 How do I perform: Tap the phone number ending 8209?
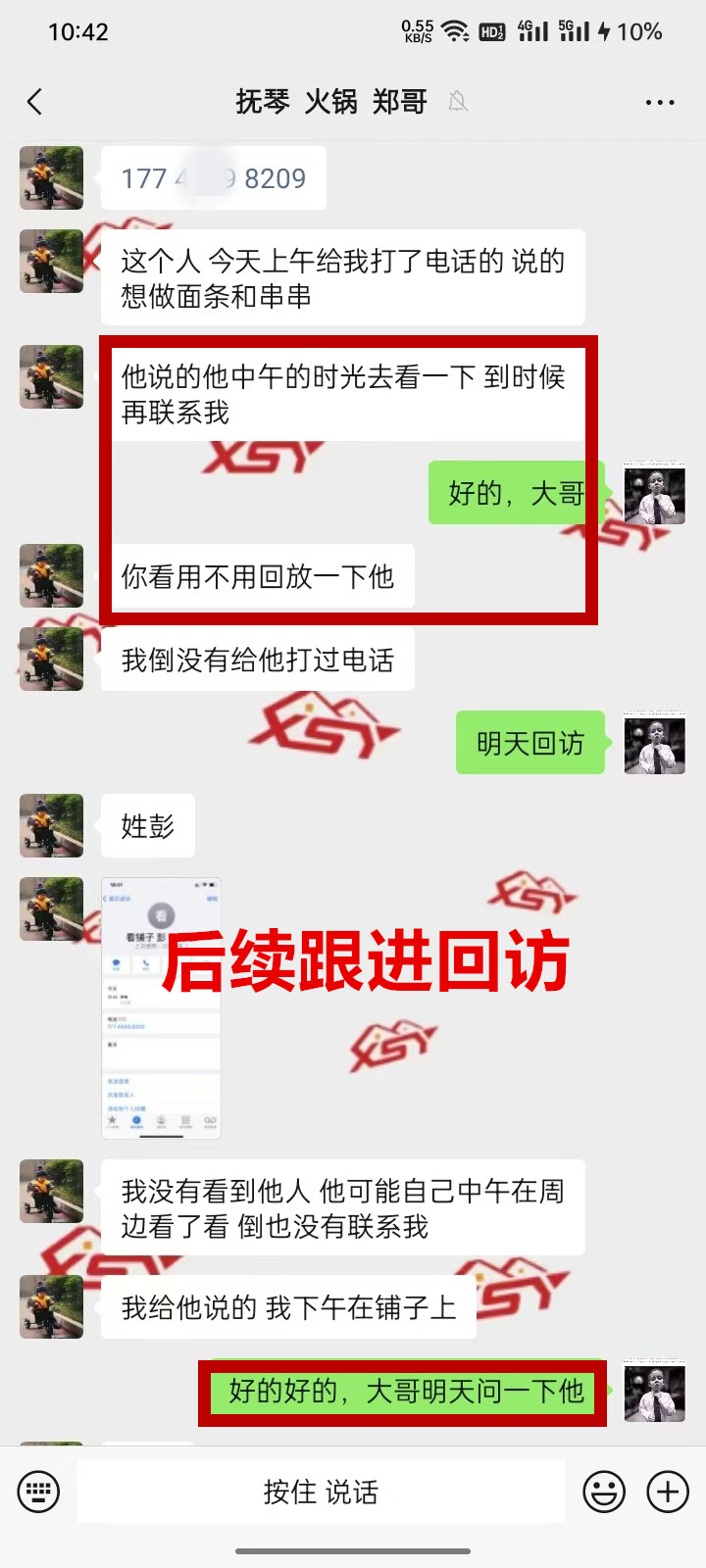pos(213,178)
